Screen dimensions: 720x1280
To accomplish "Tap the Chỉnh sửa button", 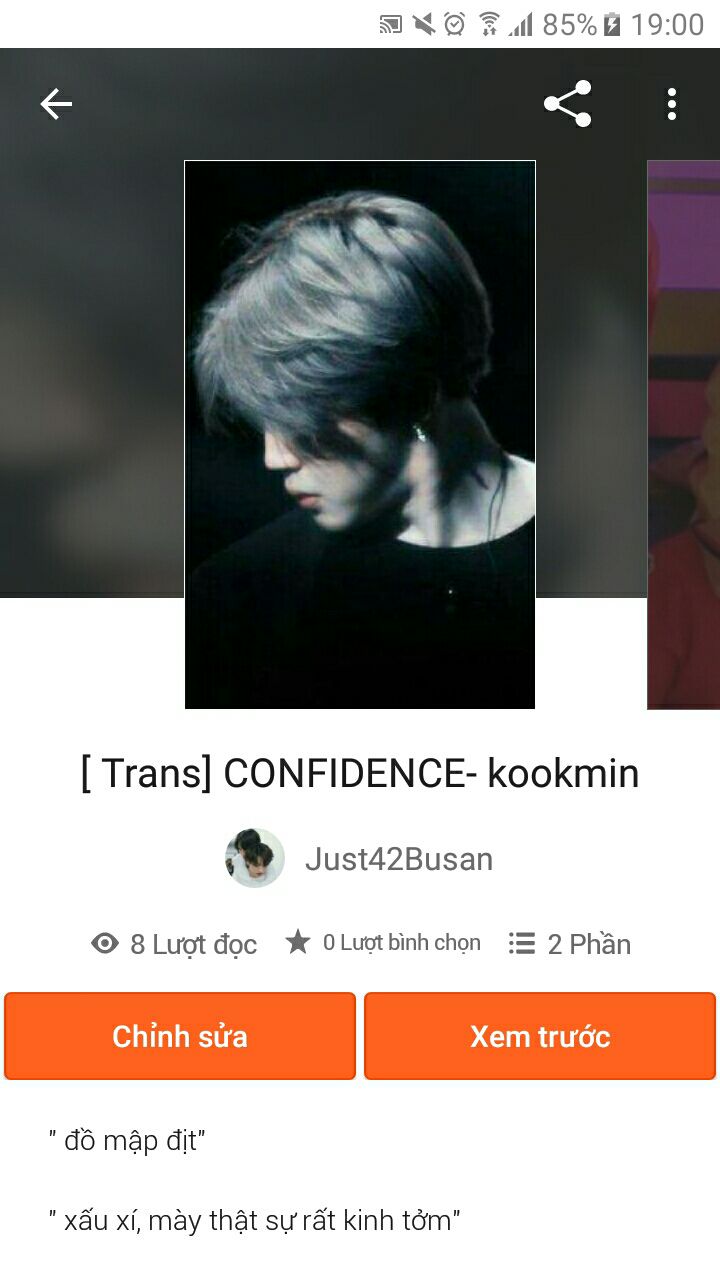I will point(180,1036).
